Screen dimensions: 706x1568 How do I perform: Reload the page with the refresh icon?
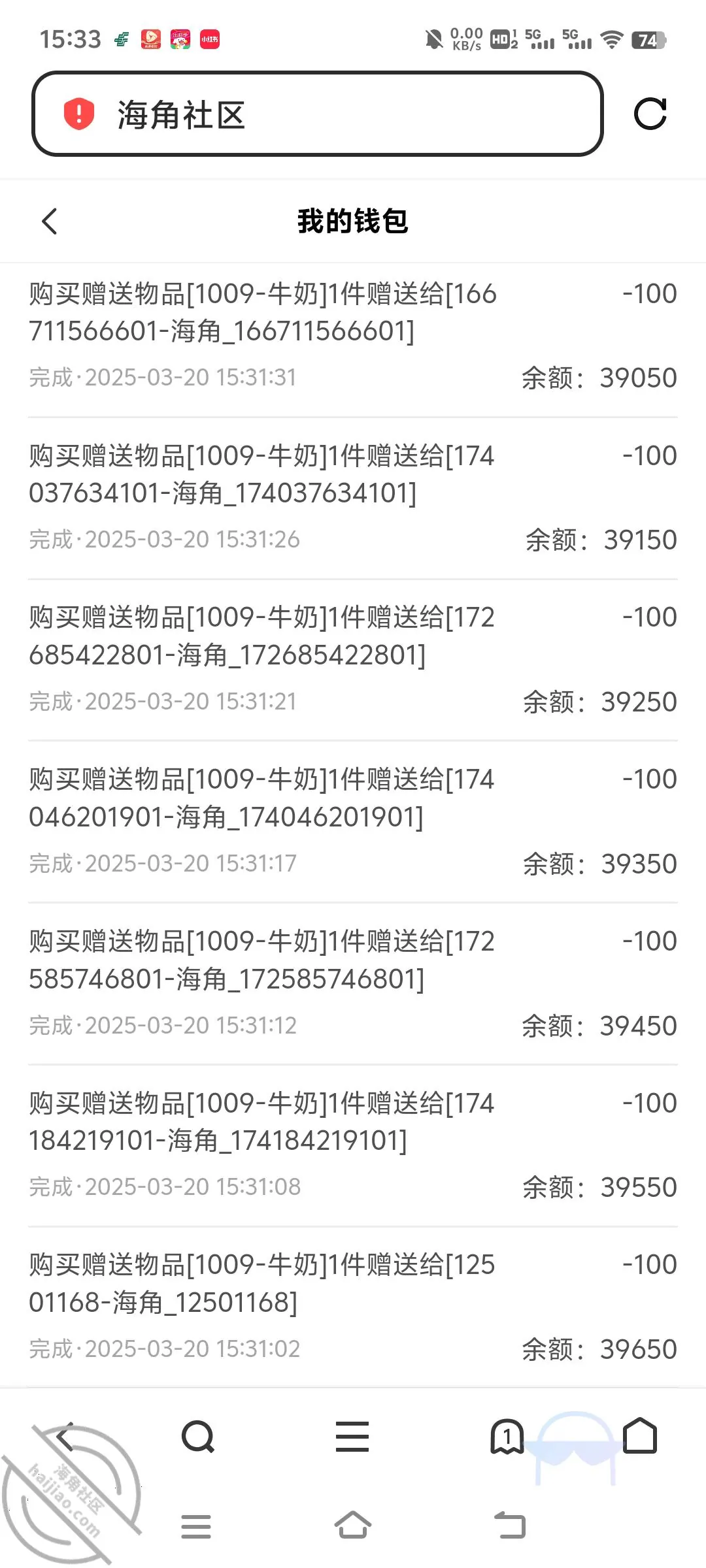pos(650,114)
